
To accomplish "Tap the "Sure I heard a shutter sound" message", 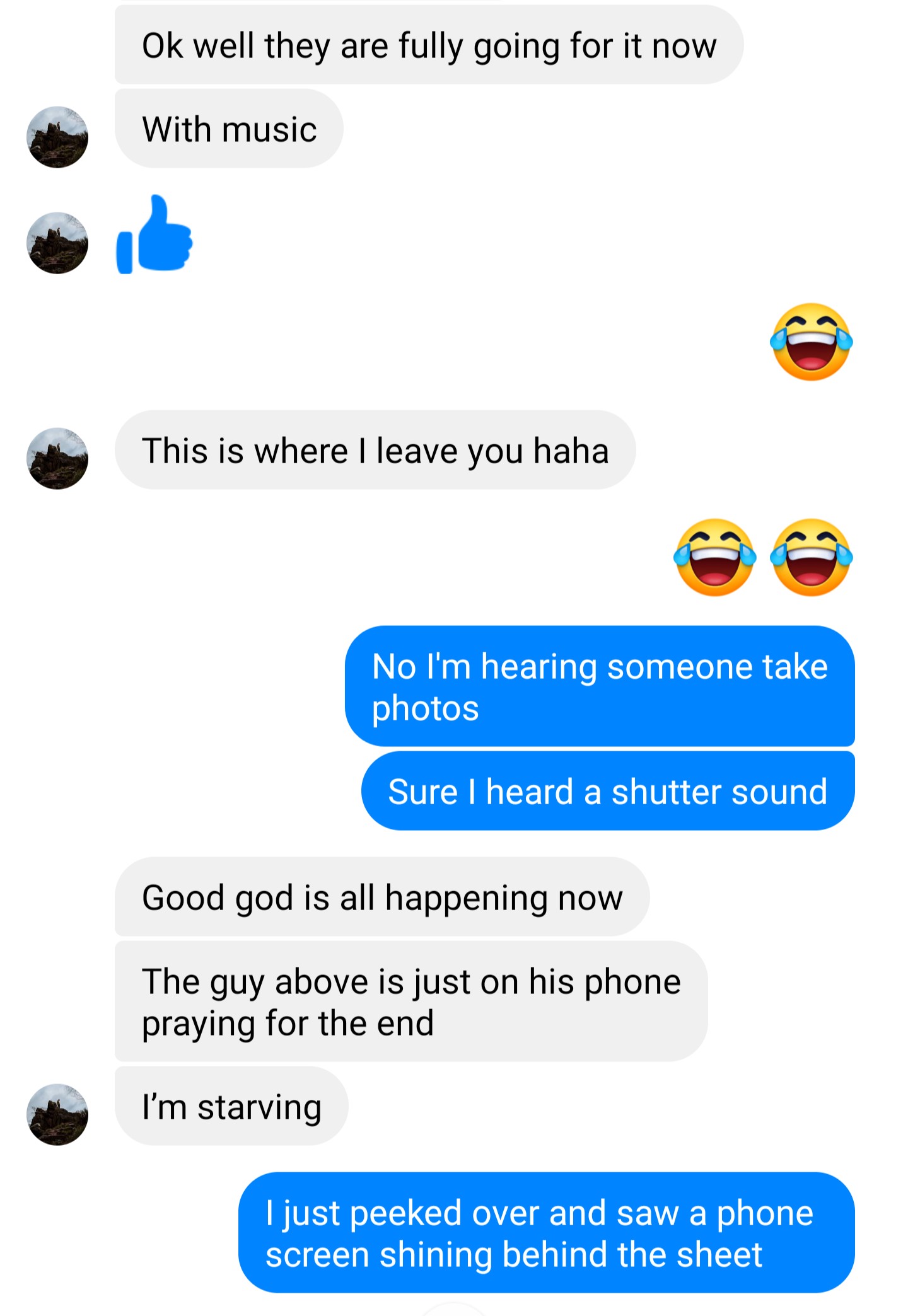I will (607, 791).
